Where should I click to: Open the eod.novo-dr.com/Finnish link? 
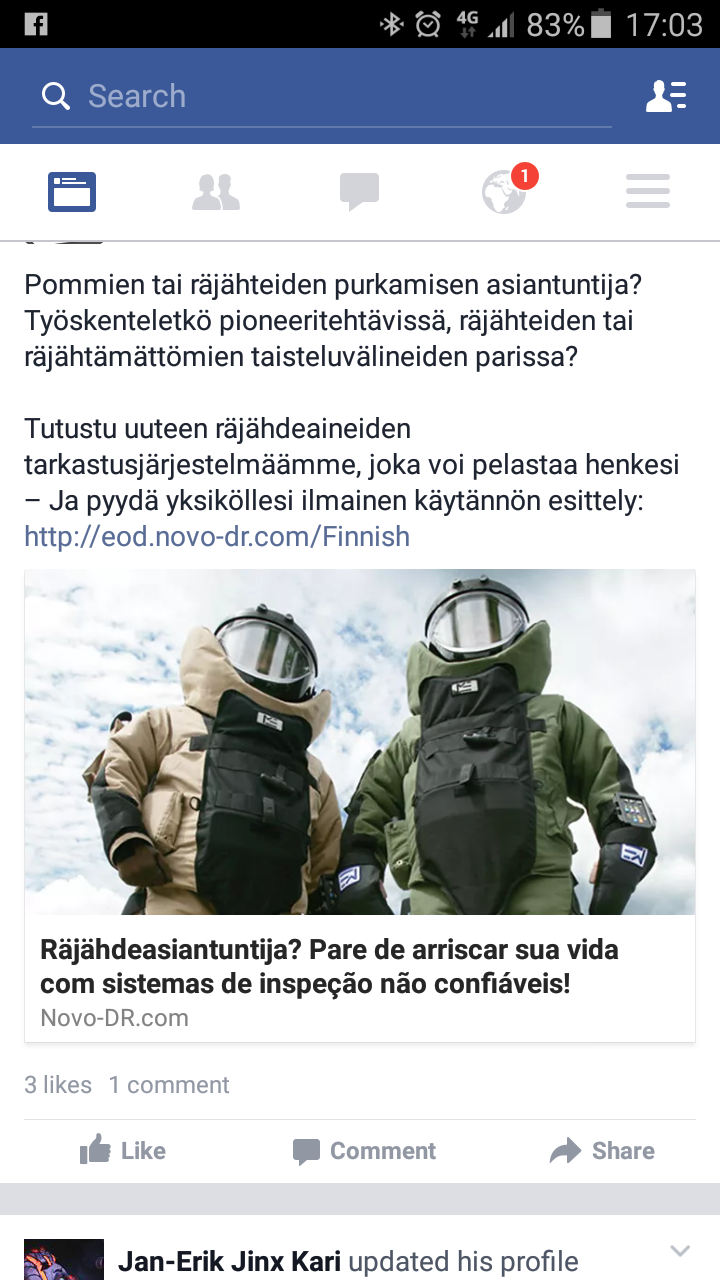click(217, 537)
